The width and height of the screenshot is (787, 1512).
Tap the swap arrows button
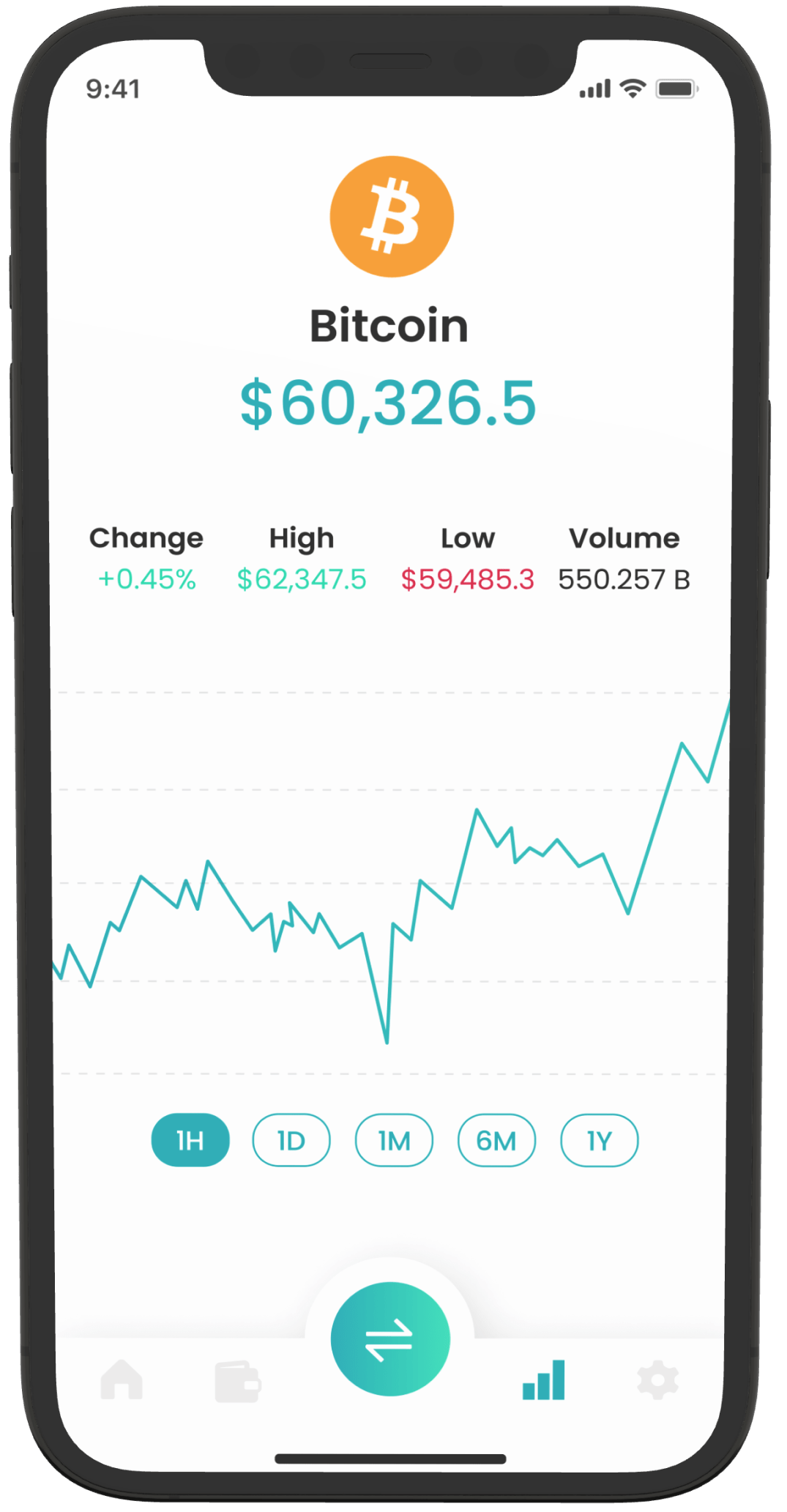click(390, 1338)
